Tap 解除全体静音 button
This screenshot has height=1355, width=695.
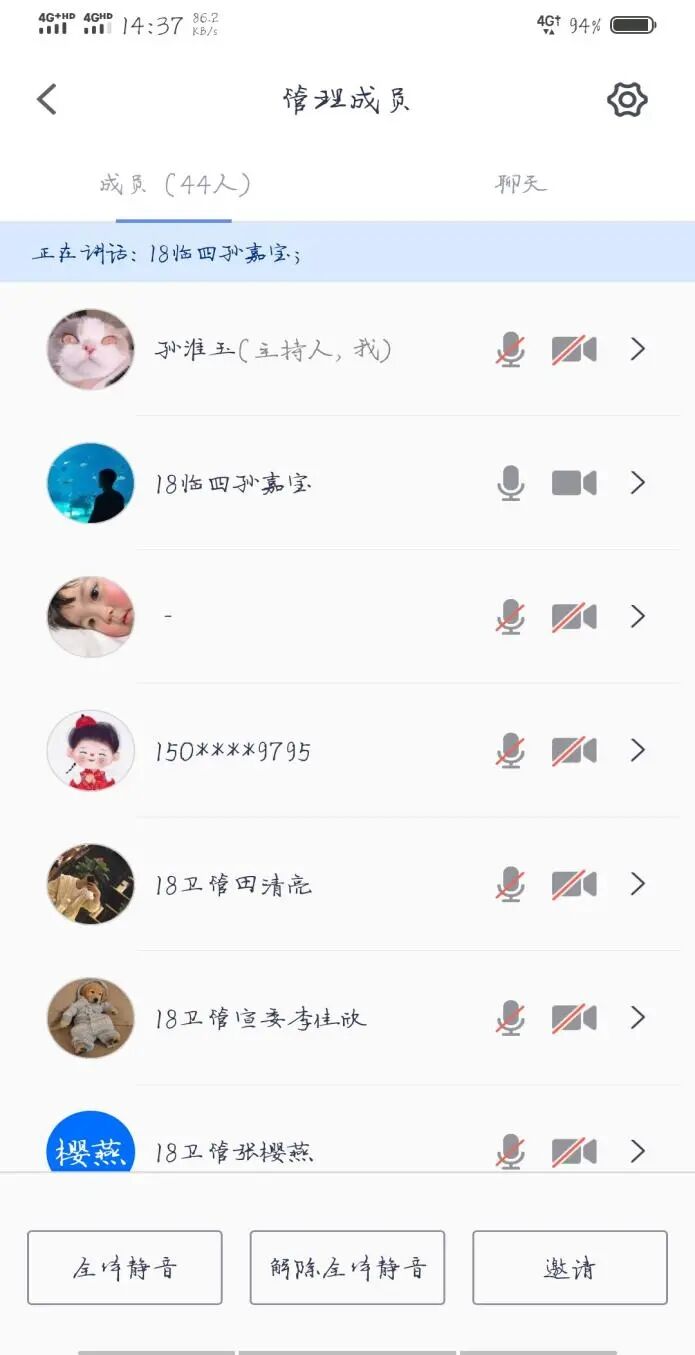347,1268
